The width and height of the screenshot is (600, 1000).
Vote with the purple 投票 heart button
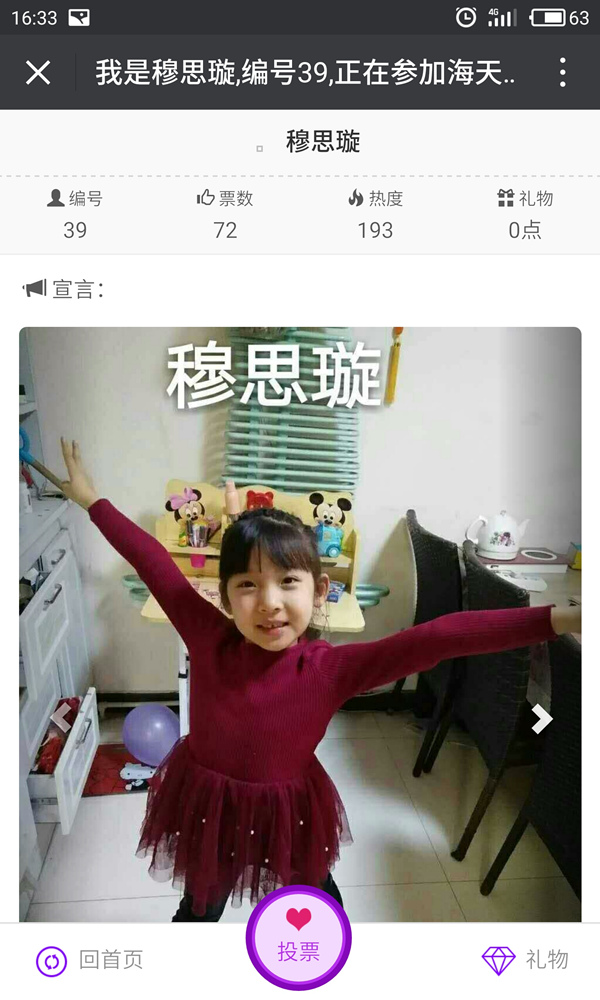pos(299,938)
